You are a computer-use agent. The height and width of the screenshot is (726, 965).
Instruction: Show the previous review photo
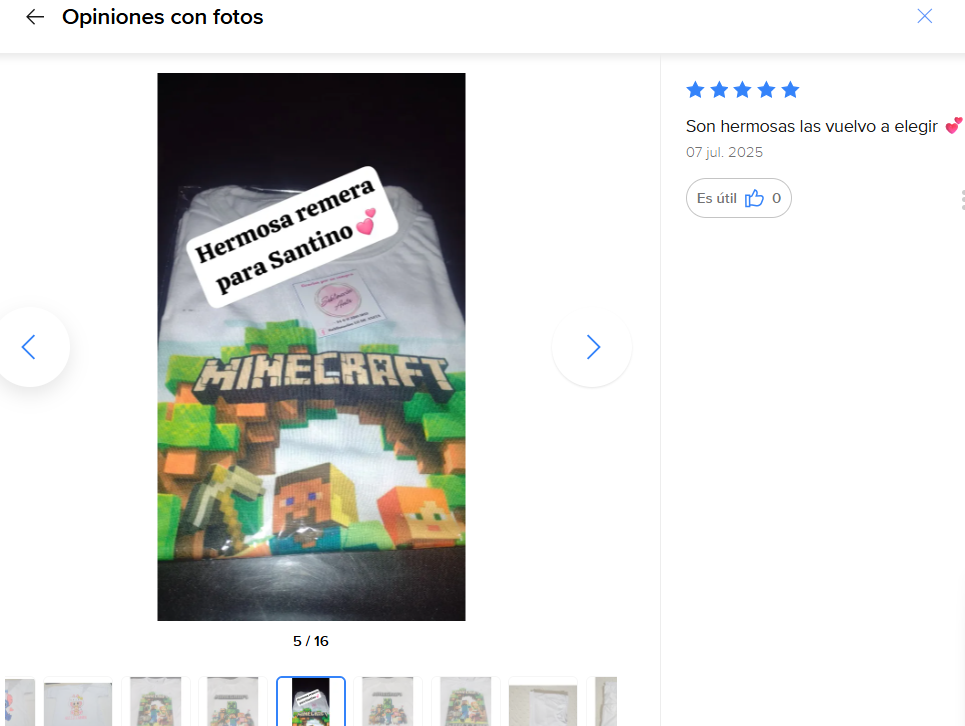(x=29, y=347)
